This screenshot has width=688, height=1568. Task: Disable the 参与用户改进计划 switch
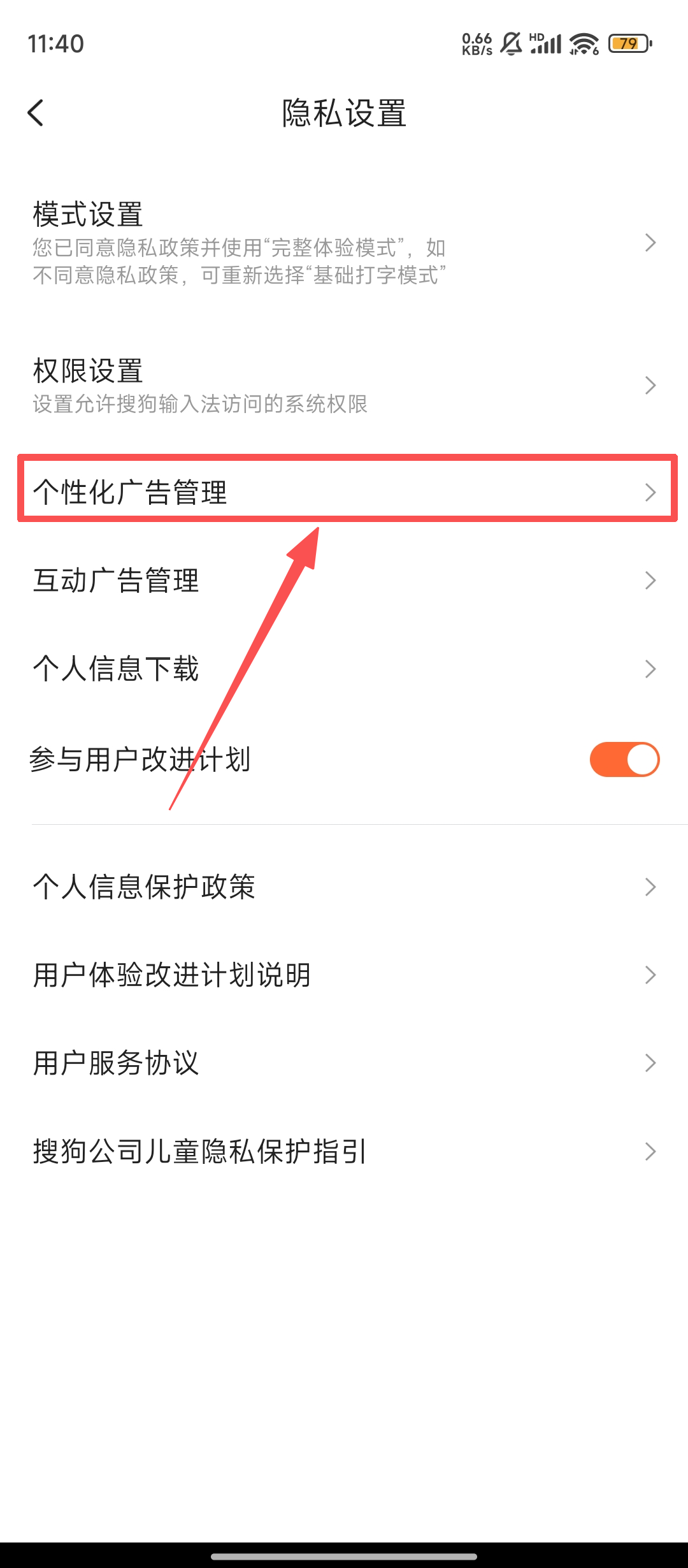624,759
